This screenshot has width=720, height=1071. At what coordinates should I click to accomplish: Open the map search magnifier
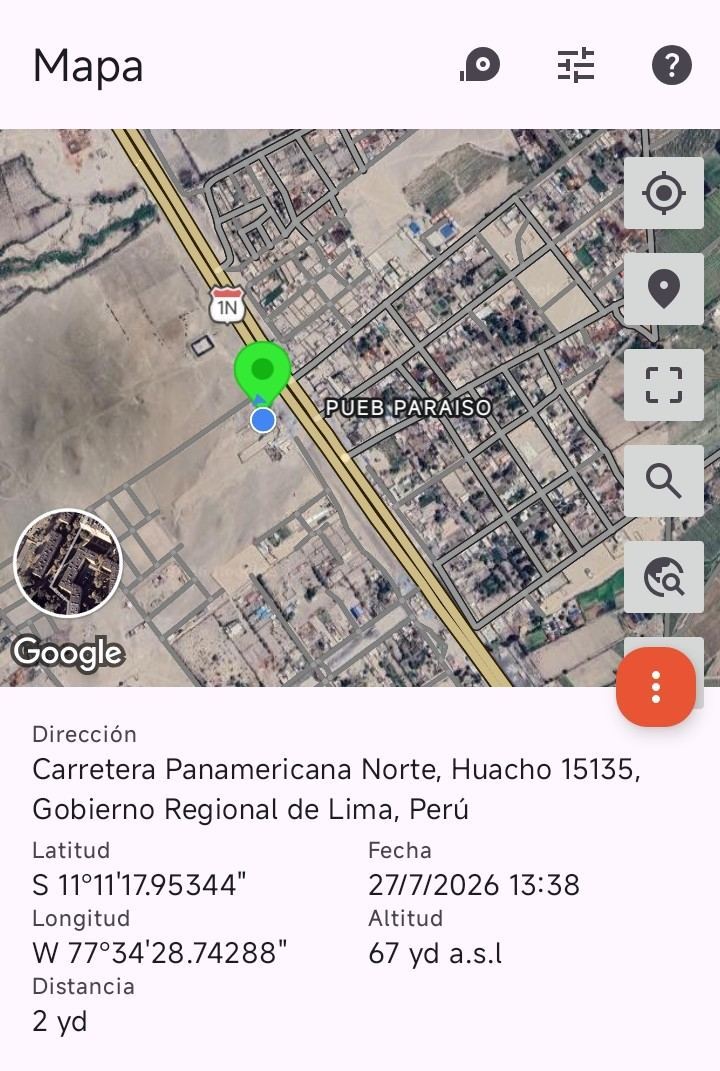click(663, 481)
